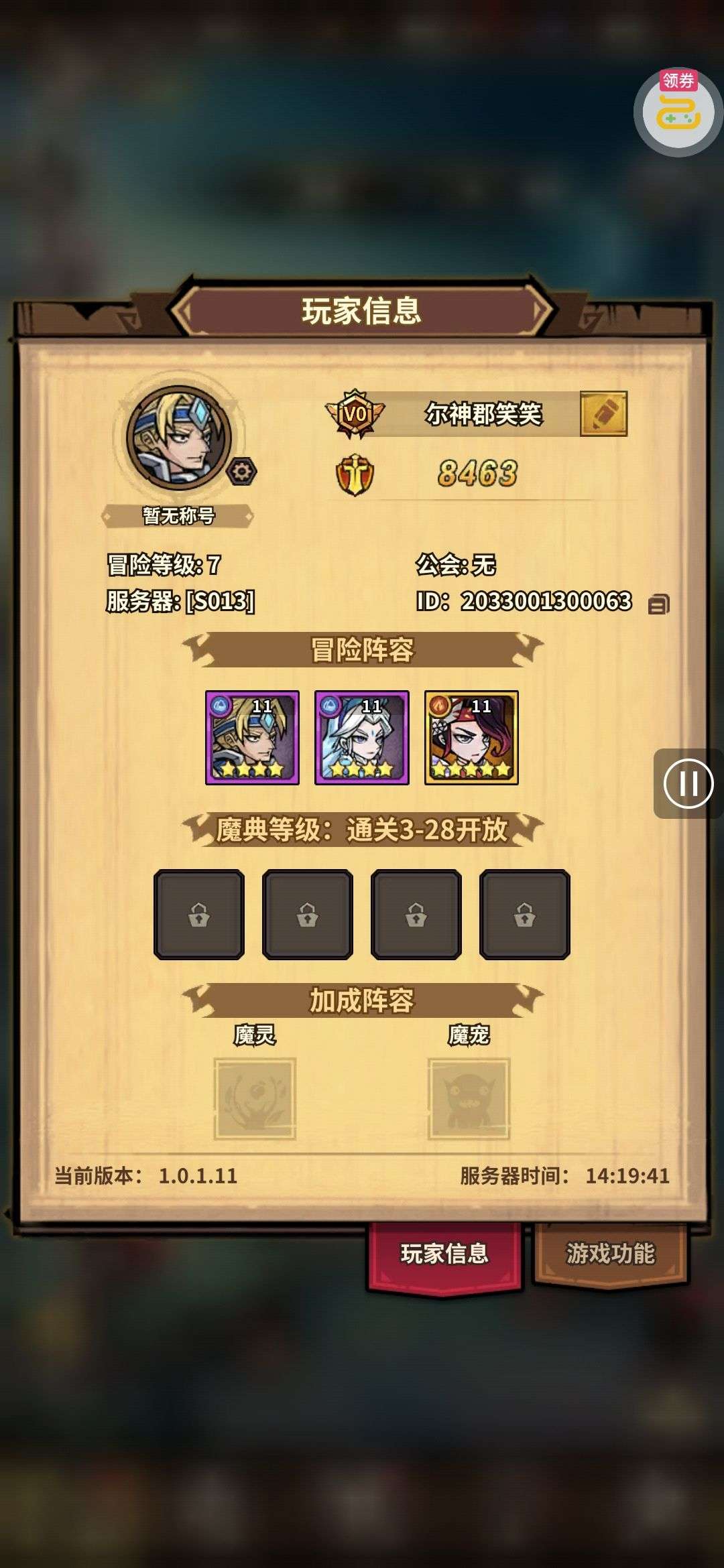This screenshot has height=1568, width=724.
Task: Tap the 魔灵 slot
Action: (x=255, y=1099)
